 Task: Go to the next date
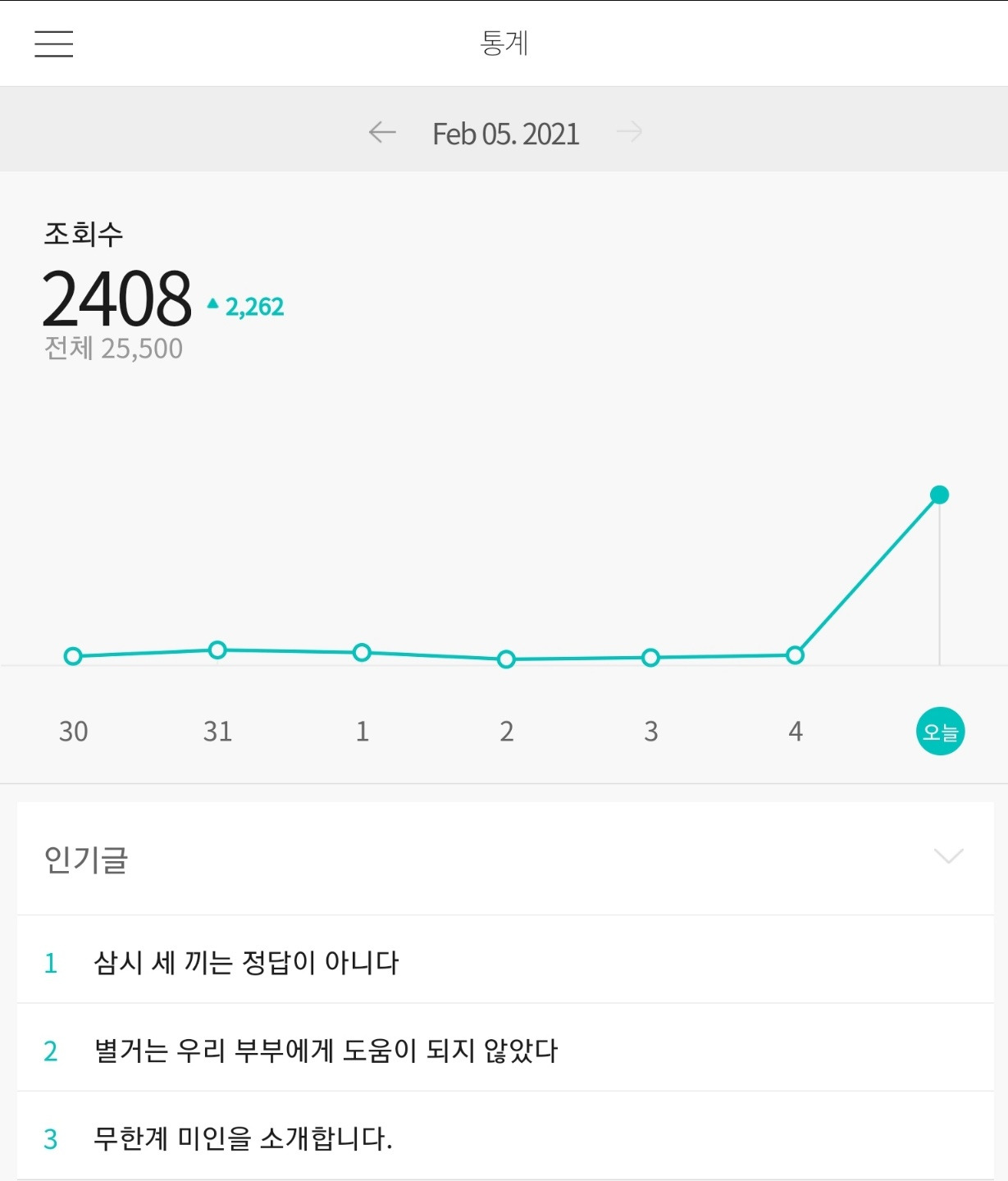coord(629,132)
